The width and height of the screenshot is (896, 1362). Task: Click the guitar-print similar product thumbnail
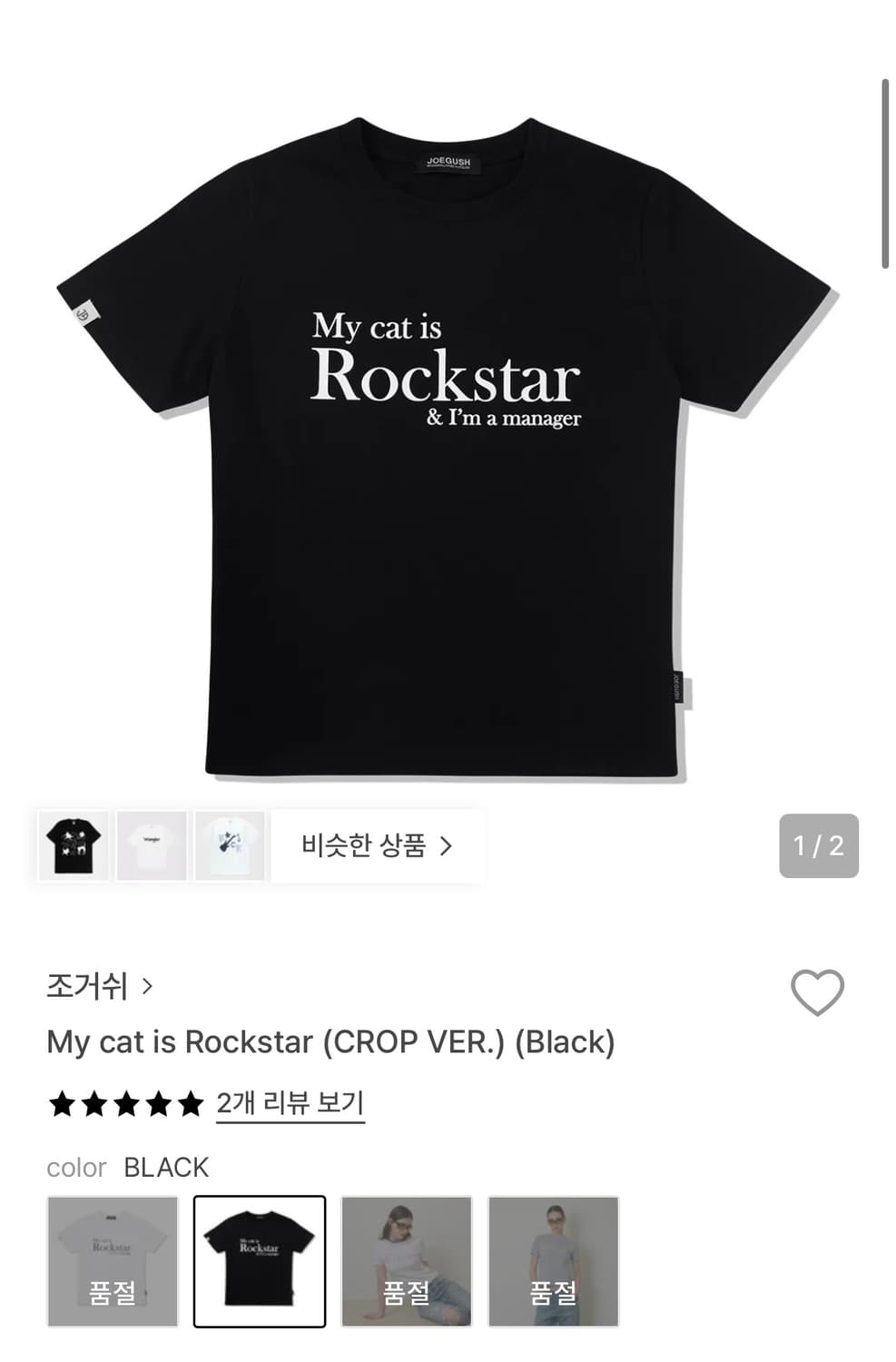[228, 845]
